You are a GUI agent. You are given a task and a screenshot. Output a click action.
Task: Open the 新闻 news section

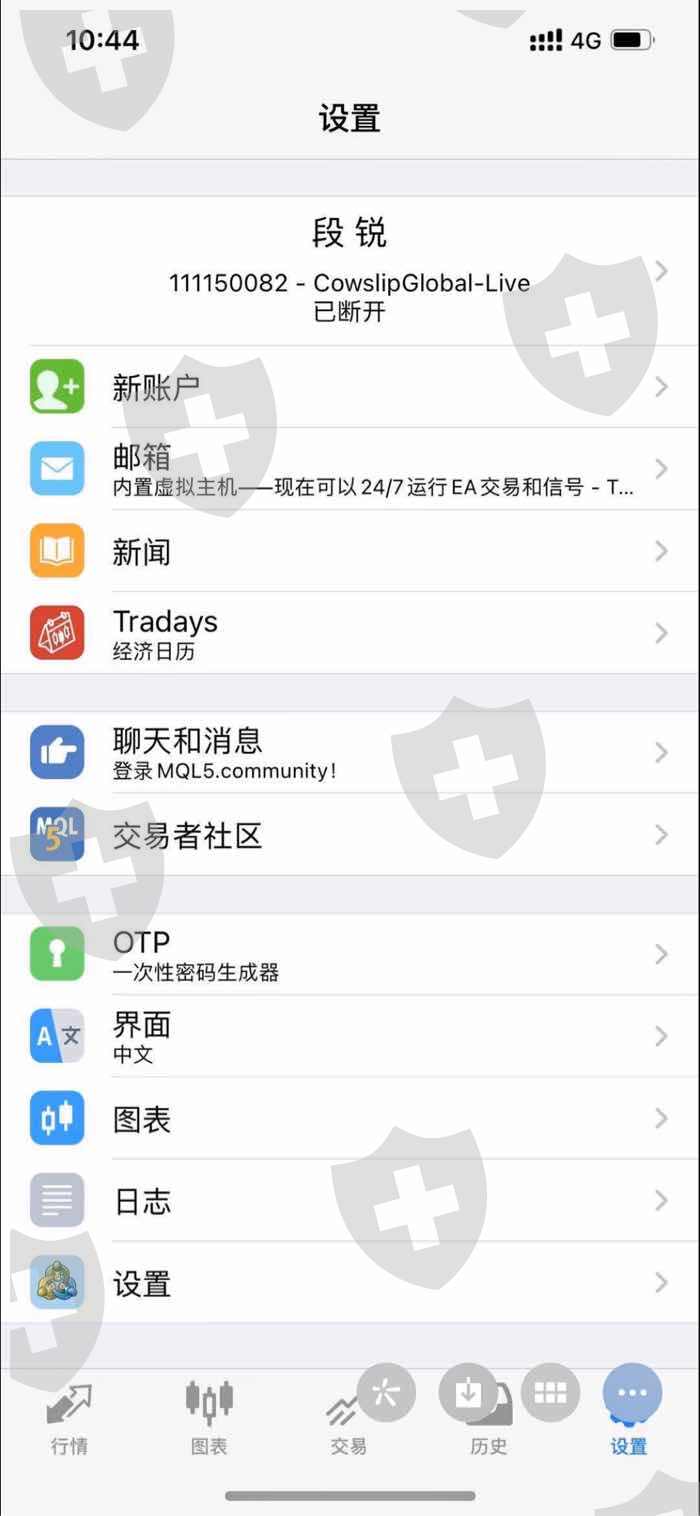pos(350,551)
